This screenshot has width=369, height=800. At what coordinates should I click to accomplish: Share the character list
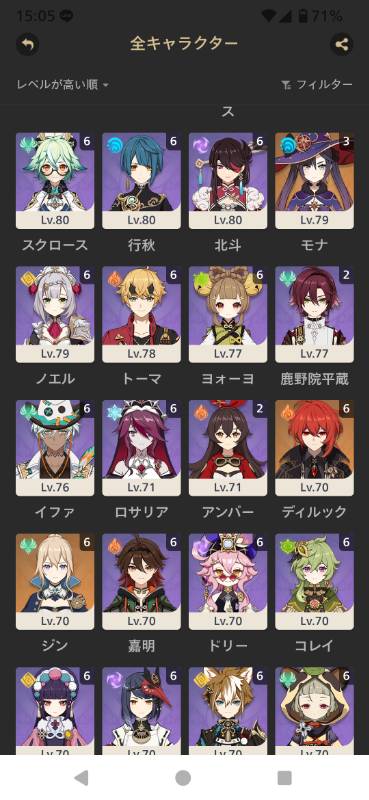tap(341, 44)
